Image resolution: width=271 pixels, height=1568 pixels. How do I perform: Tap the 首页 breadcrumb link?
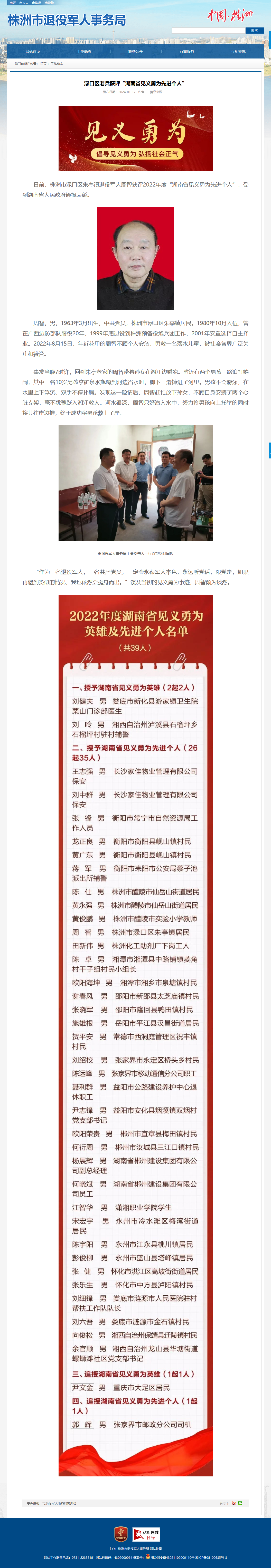[43, 63]
